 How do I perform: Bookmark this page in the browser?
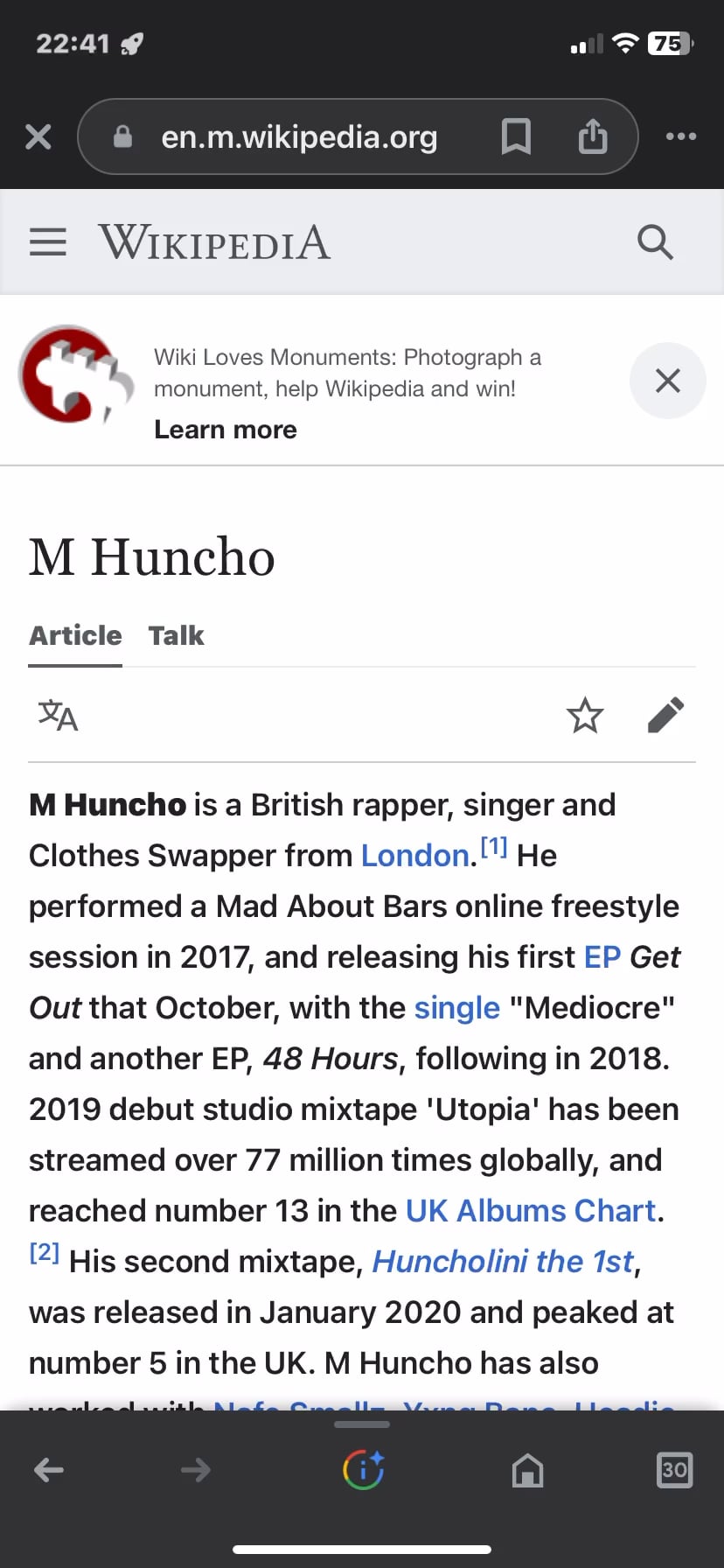(516, 136)
